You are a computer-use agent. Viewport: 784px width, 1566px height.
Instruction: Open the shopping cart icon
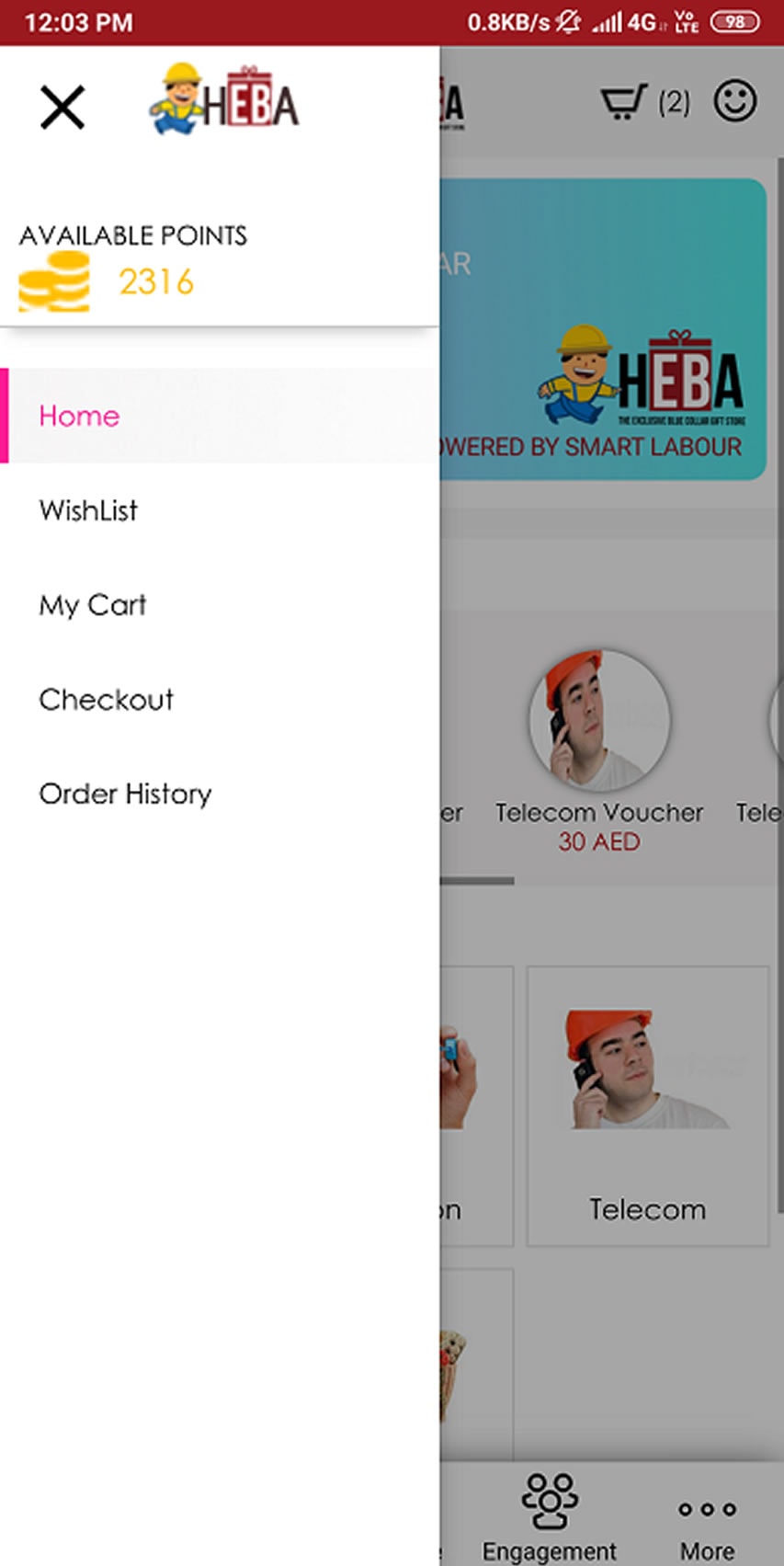point(625,102)
